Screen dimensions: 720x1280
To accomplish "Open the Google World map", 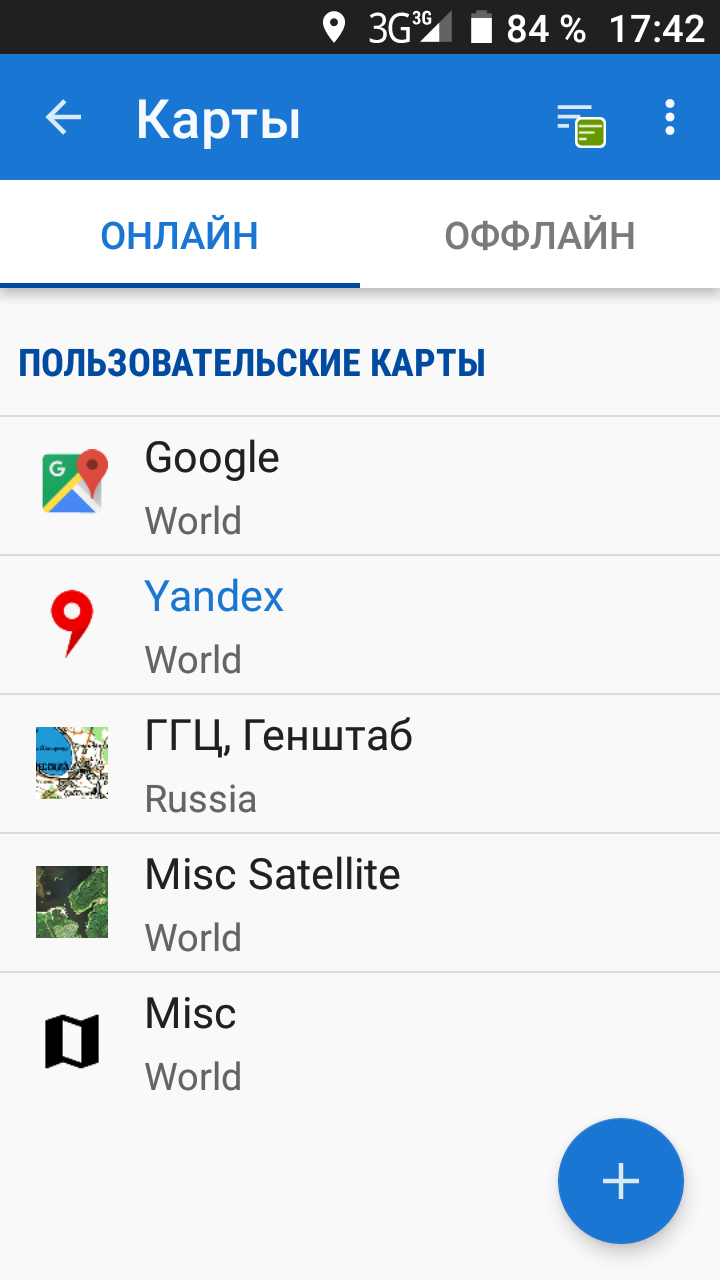I will pos(360,486).
